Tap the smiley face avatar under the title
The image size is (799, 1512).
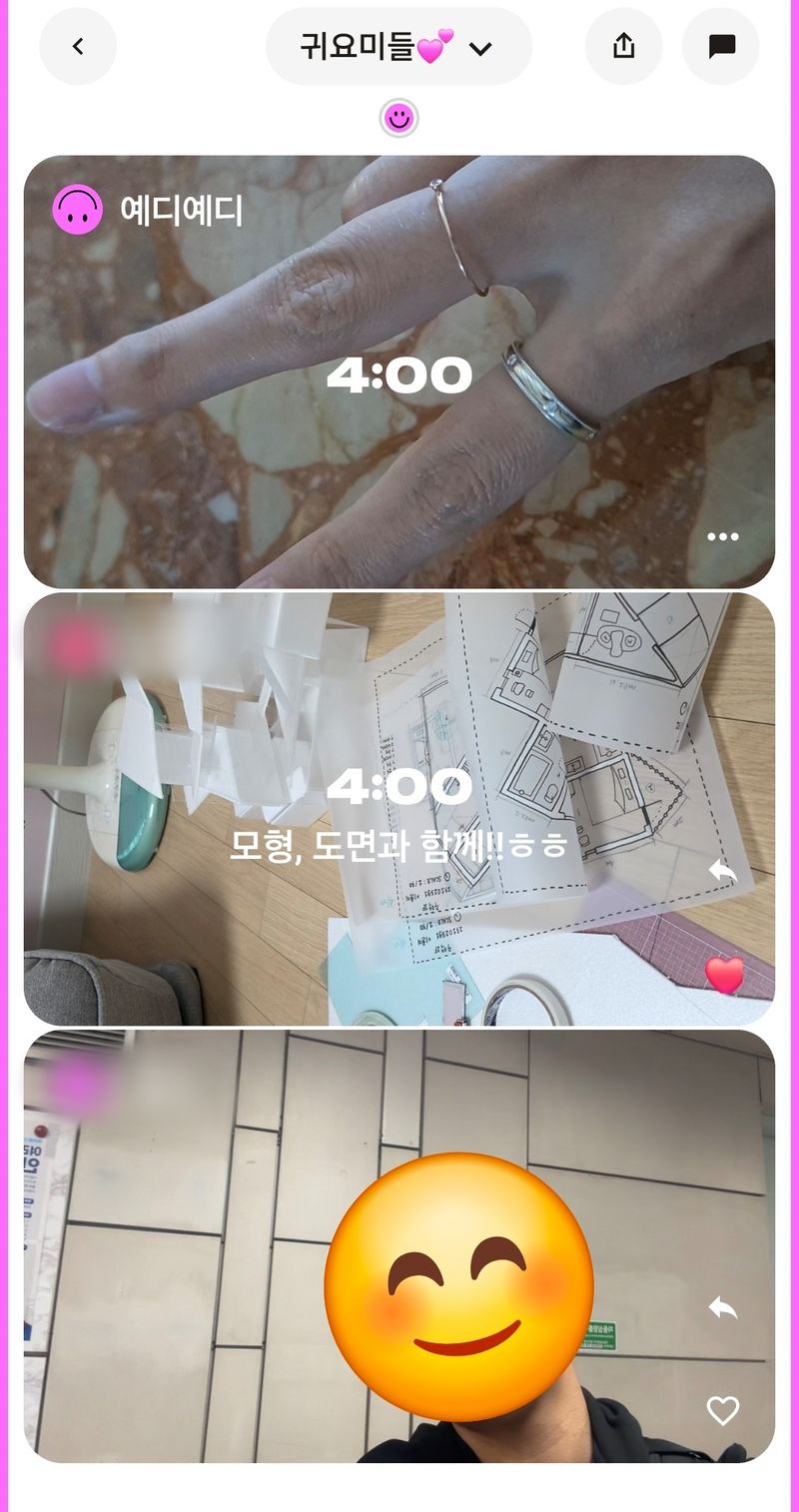[399, 119]
